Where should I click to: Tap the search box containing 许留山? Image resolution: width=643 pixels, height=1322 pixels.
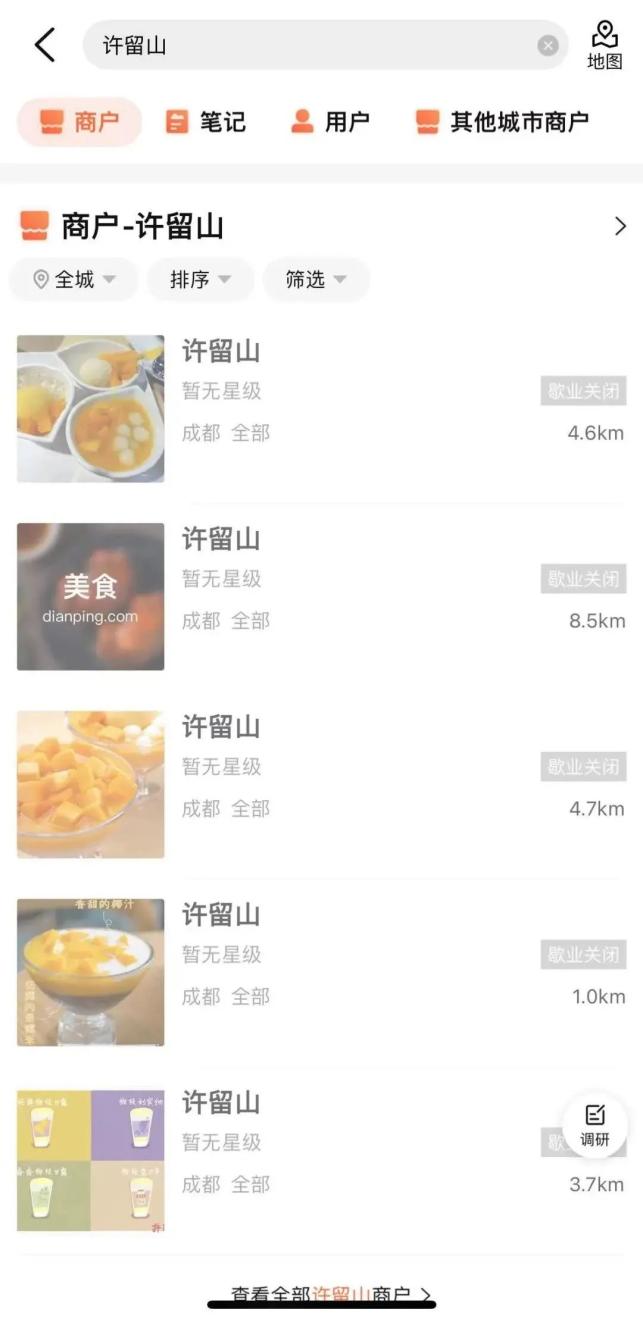coord(310,45)
